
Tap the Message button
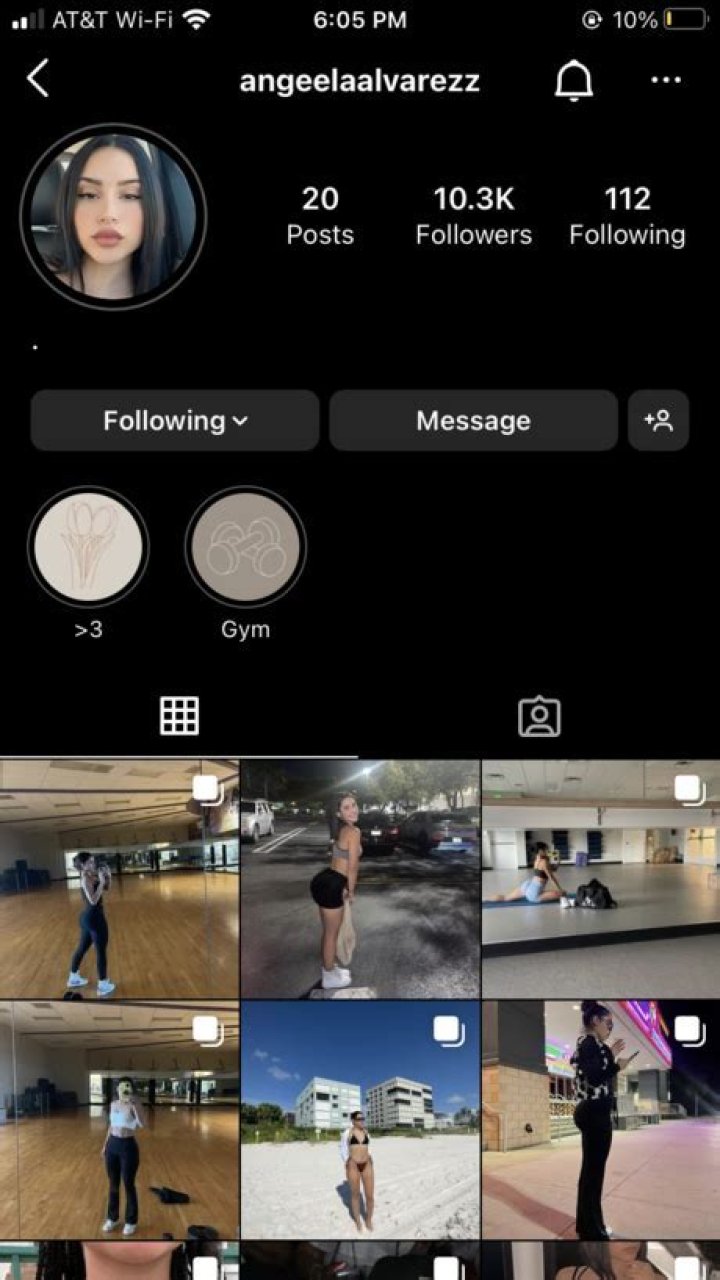[x=473, y=421]
